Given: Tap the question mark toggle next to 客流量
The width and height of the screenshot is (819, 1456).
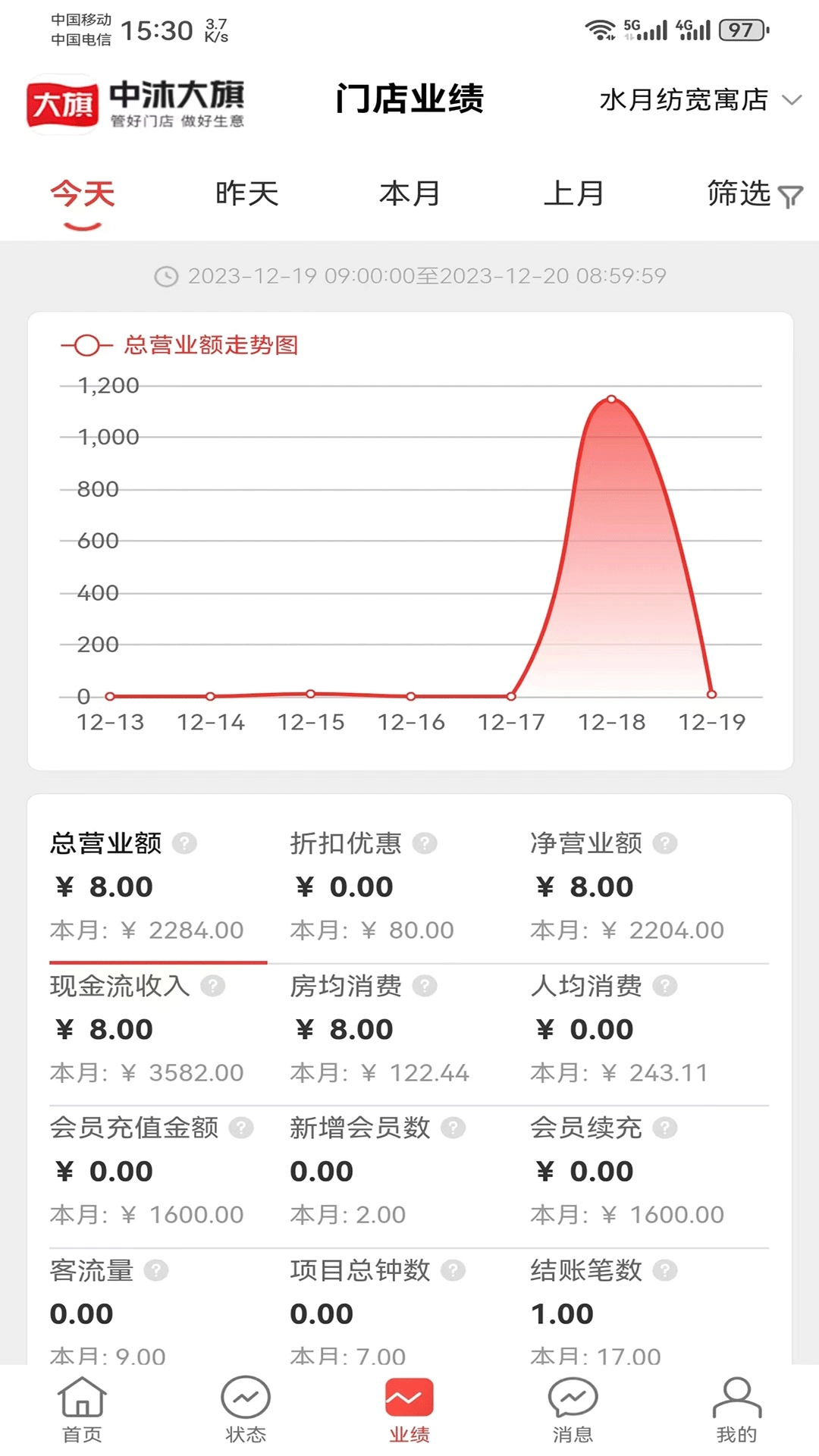Looking at the screenshot, I should click(158, 1270).
